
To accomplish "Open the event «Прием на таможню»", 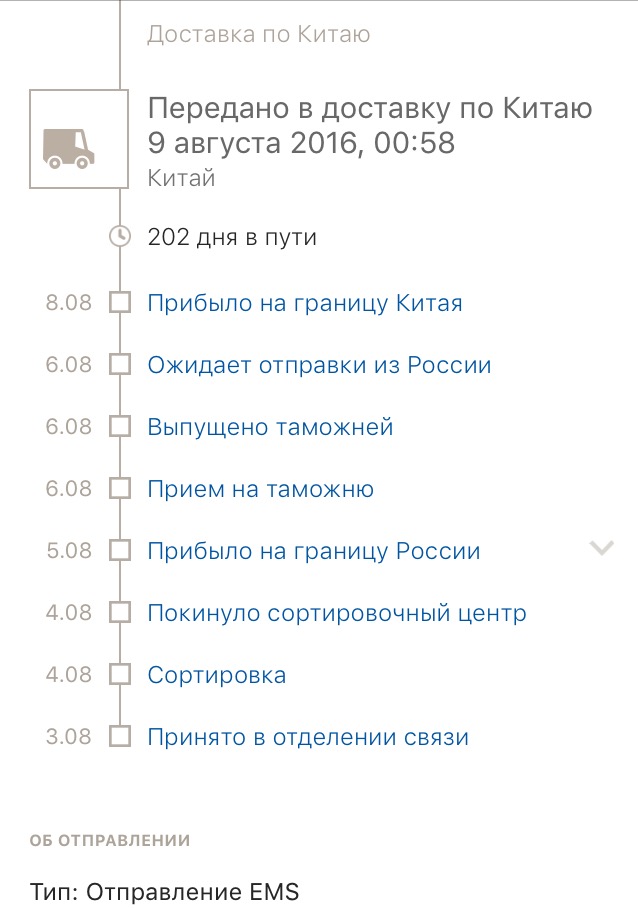I will click(x=260, y=489).
